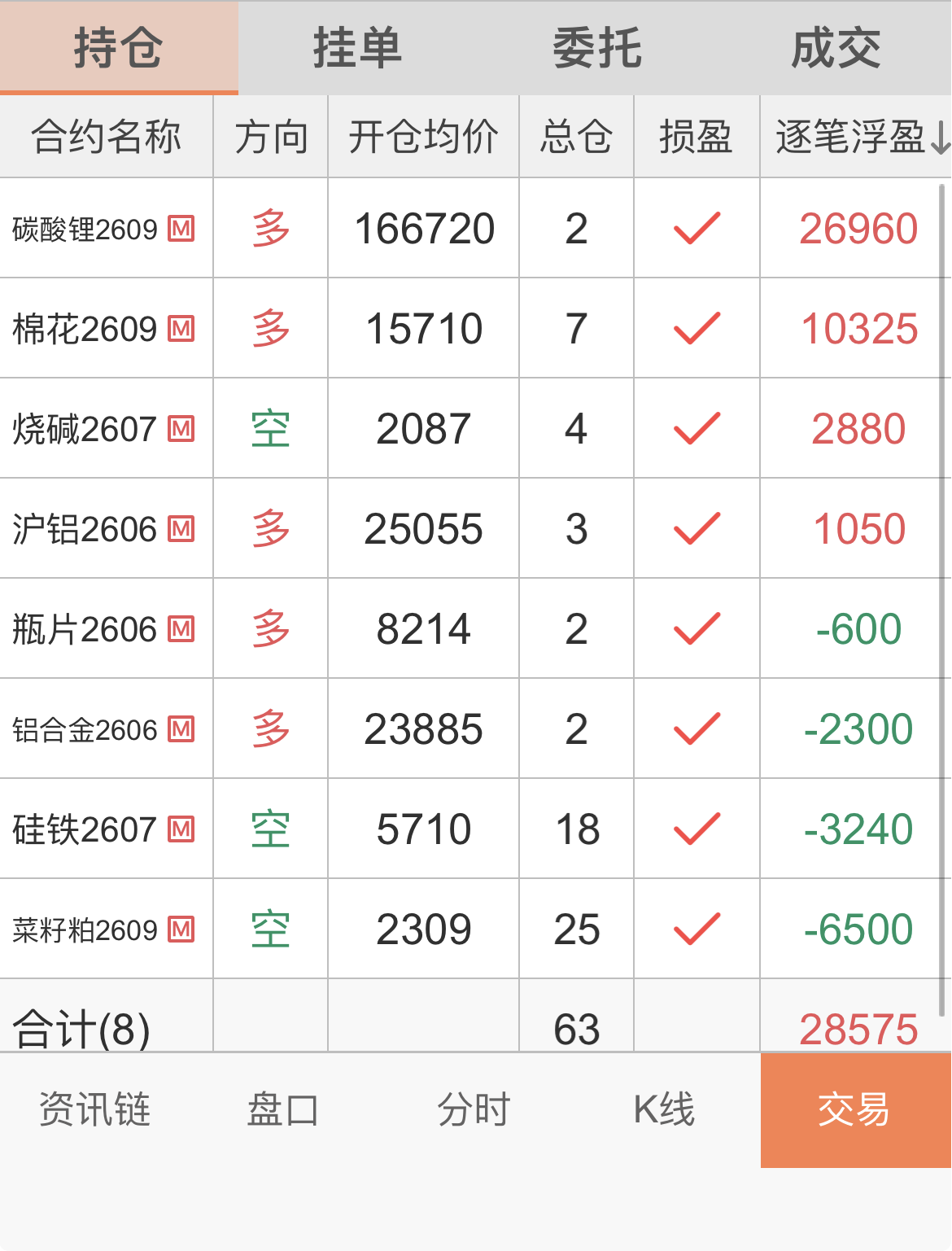Viewport: 952px width, 1251px height.
Task: 点击方向列标题切换显示
Action: click(x=270, y=137)
